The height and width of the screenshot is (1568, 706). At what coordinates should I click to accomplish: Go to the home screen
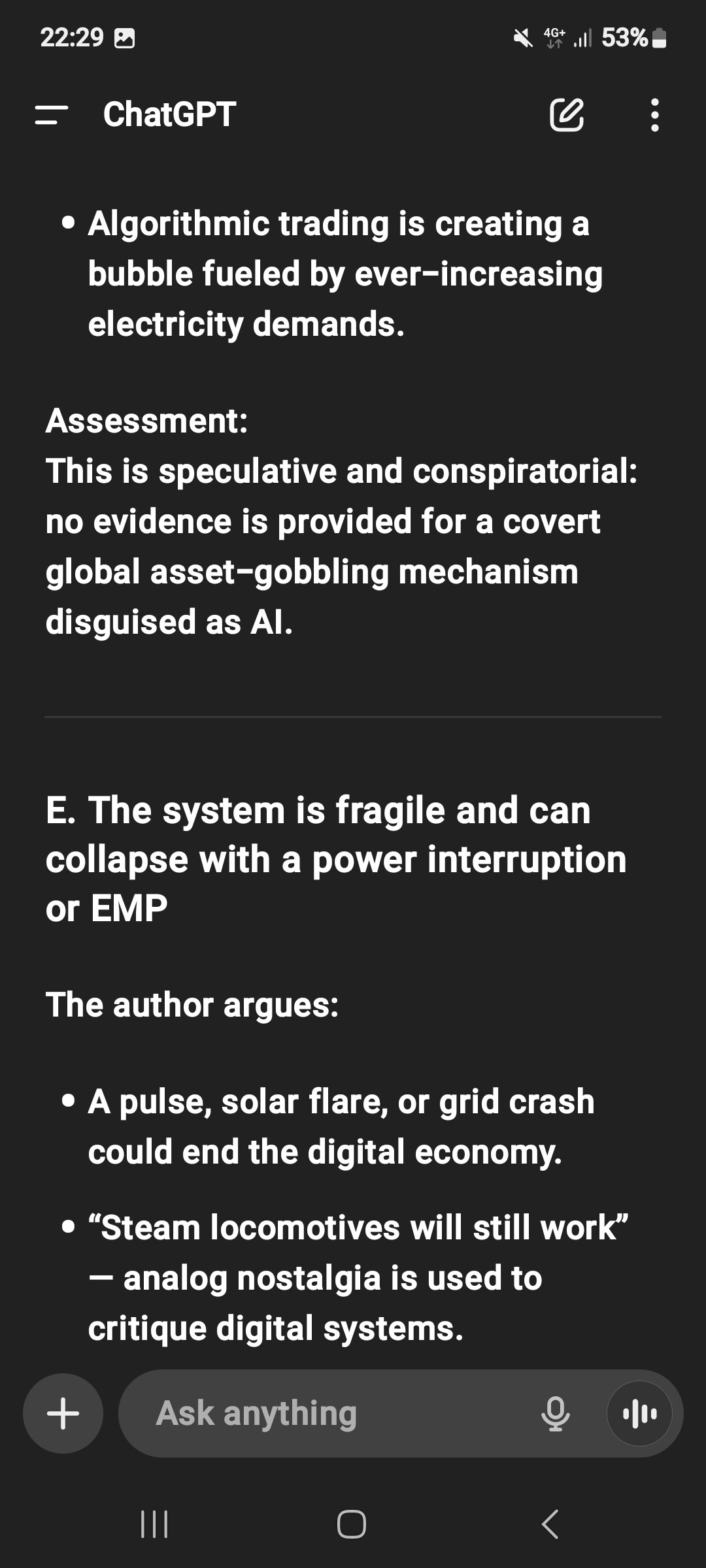point(352,1524)
